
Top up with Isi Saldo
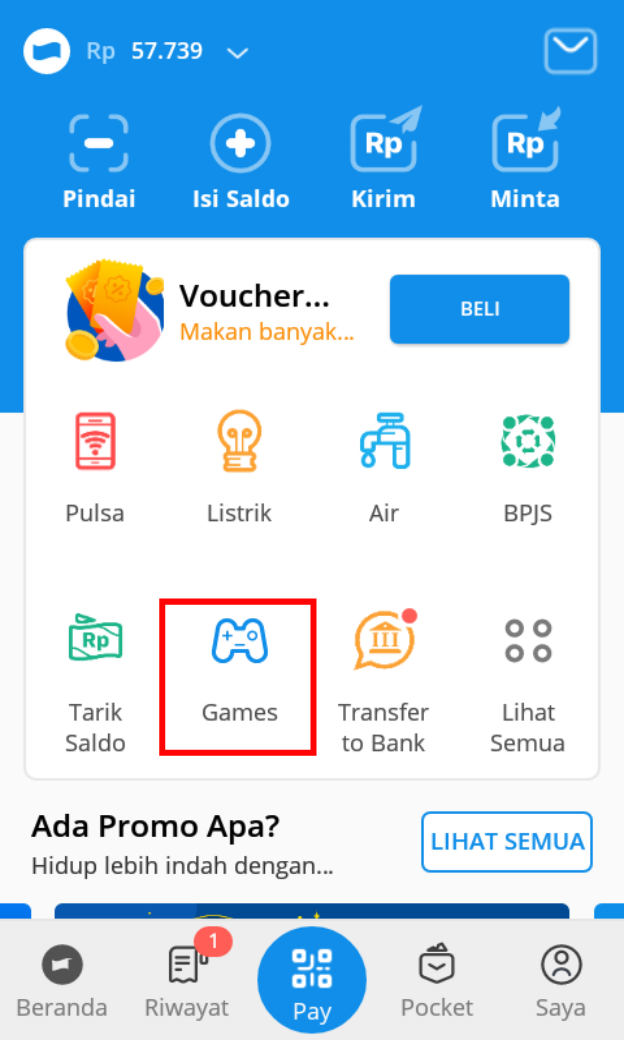(x=240, y=162)
